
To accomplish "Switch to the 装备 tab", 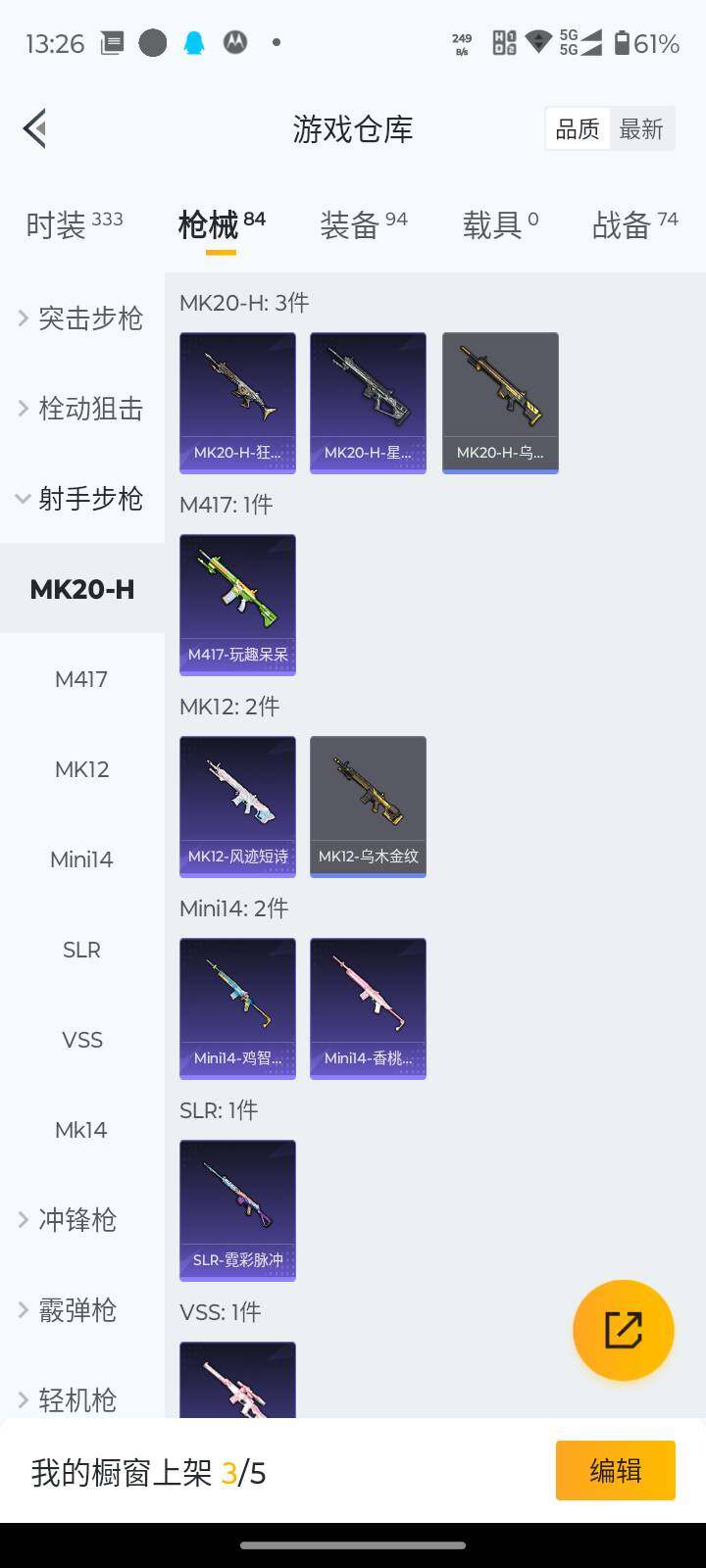I will pyautogui.click(x=363, y=224).
